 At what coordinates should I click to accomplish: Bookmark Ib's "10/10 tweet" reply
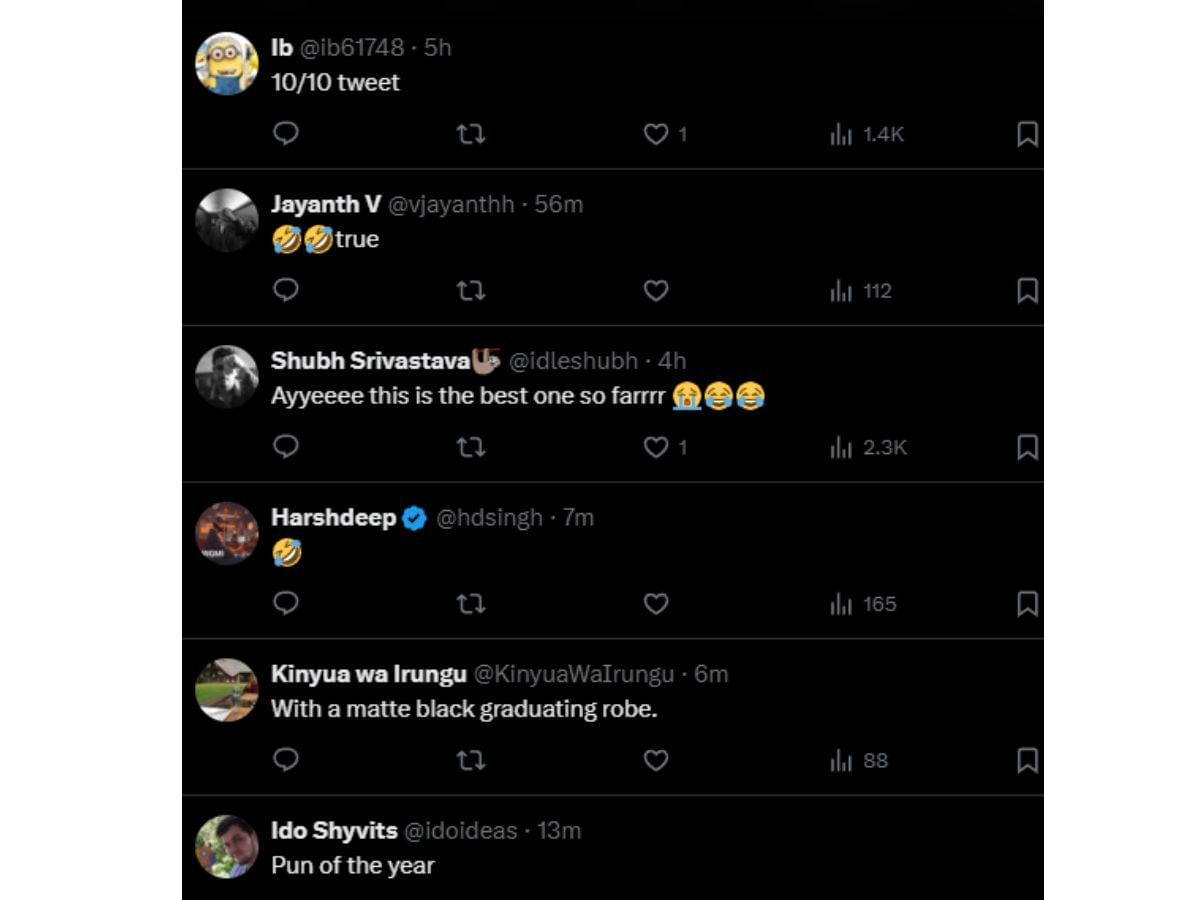point(1027,134)
